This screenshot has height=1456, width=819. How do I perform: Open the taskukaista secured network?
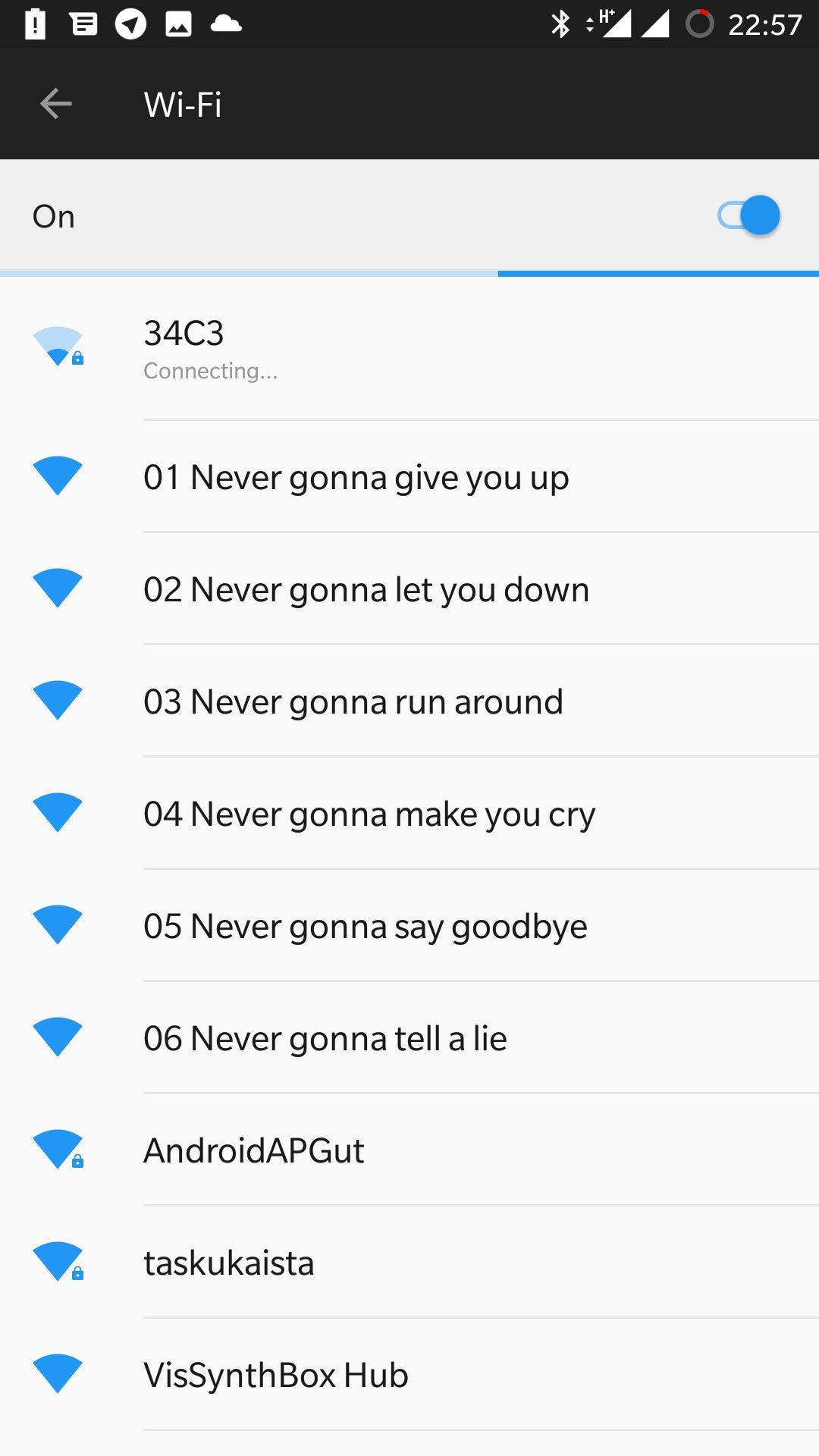(409, 1263)
